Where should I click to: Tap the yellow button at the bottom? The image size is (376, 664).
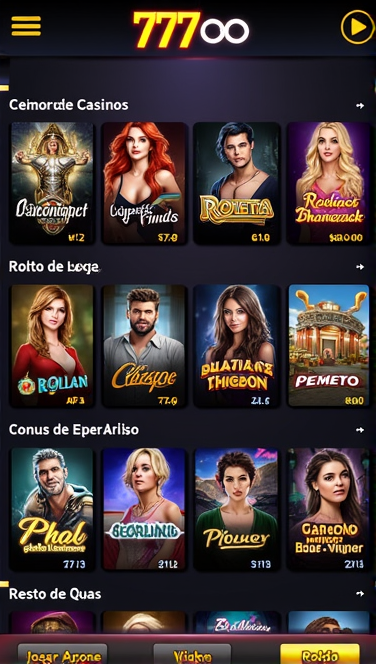(x=320, y=654)
